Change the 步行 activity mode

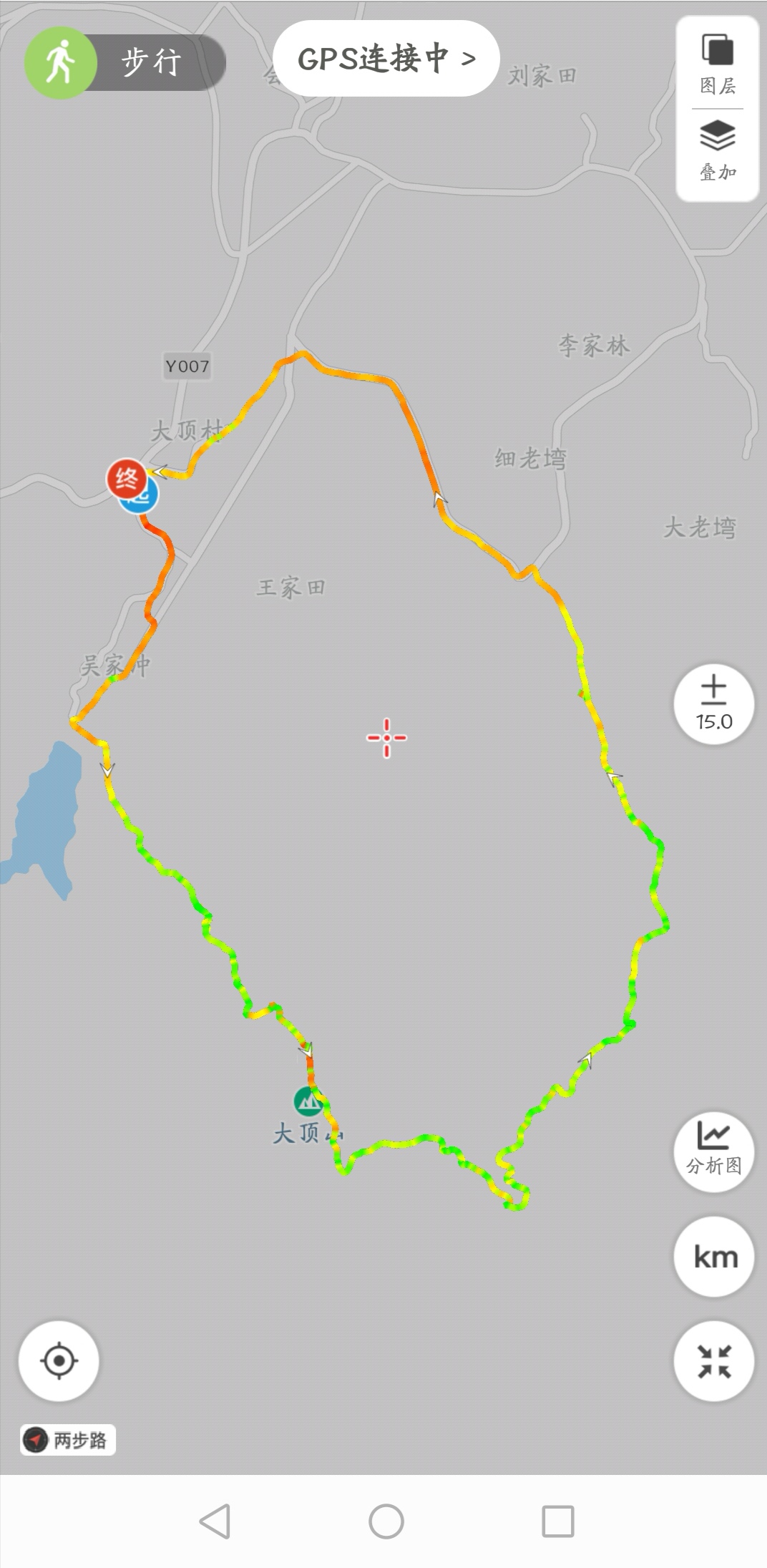[x=125, y=62]
